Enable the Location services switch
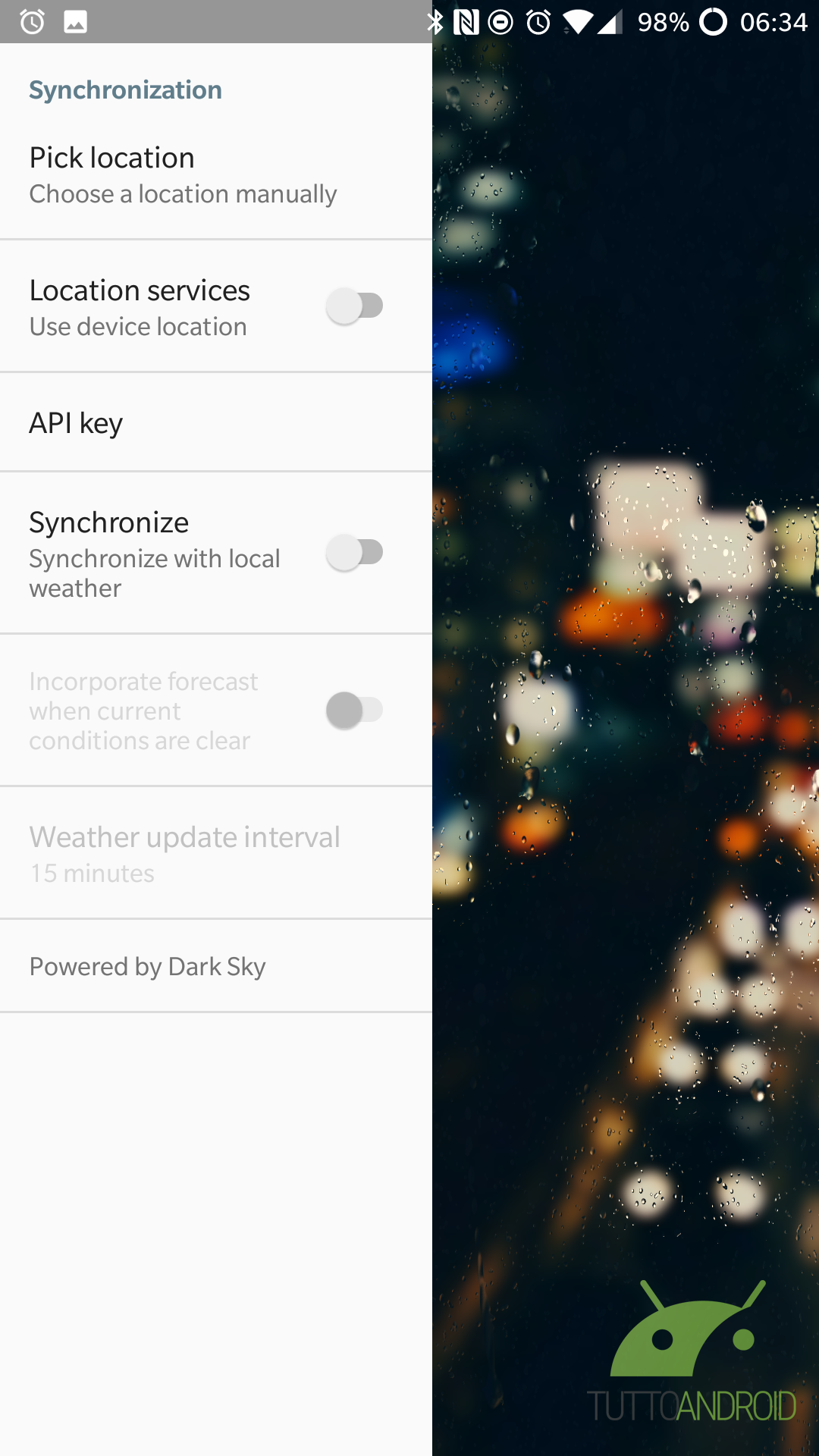This screenshot has height=1456, width=819. pyautogui.click(x=354, y=306)
